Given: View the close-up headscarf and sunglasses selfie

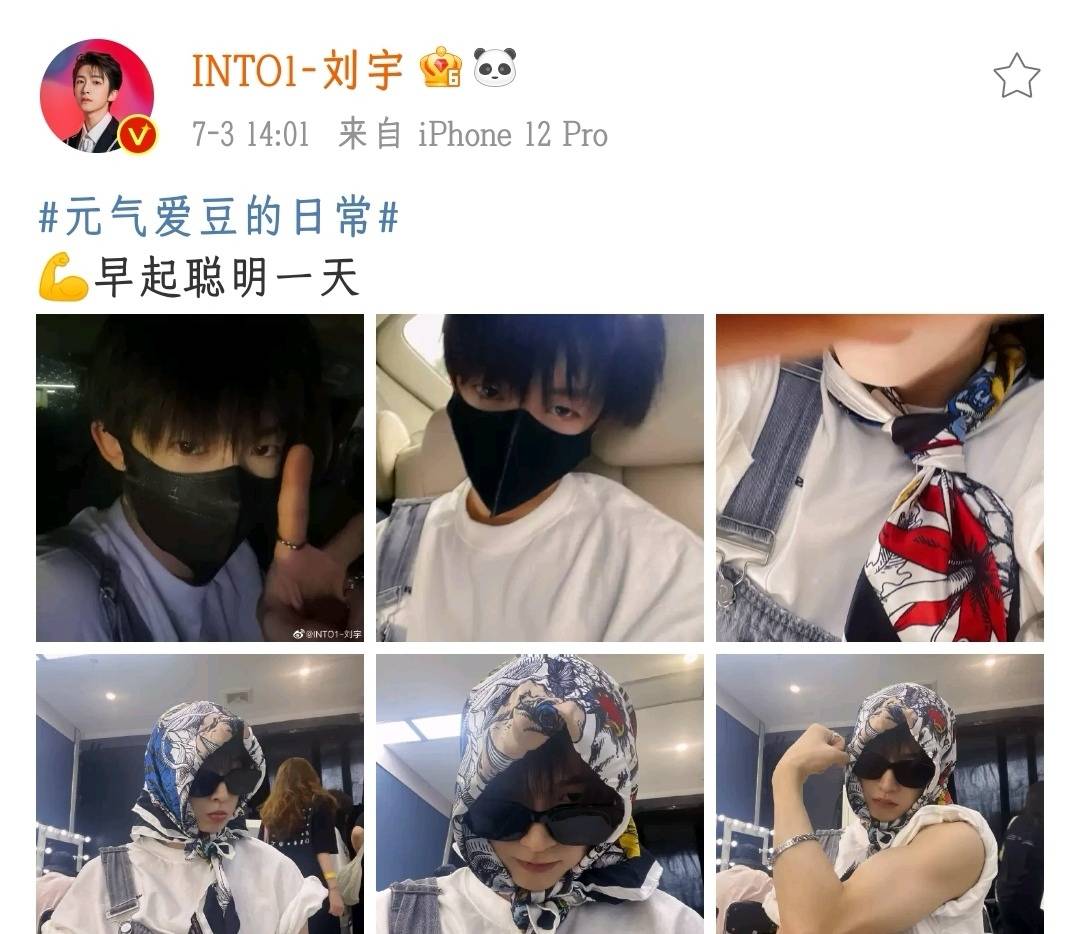Looking at the screenshot, I should click(x=539, y=793).
